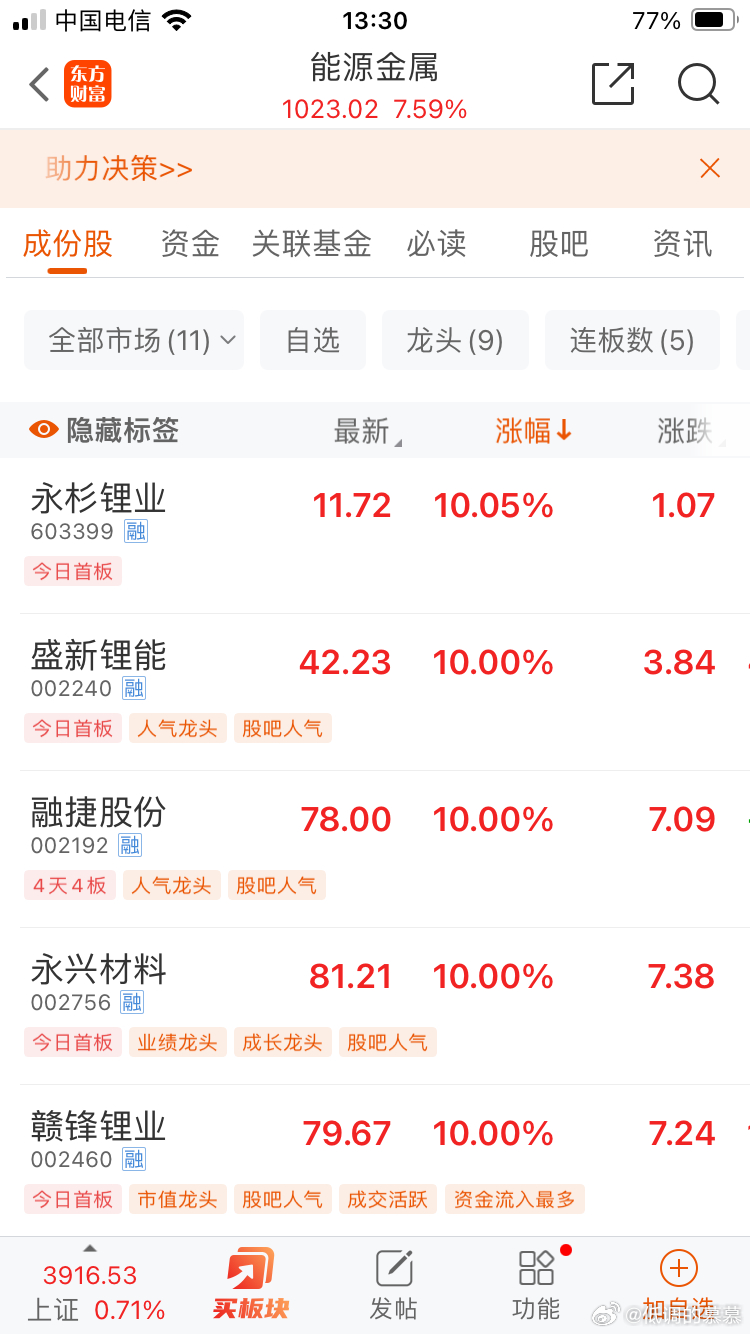Open the share panel icon

[614, 85]
